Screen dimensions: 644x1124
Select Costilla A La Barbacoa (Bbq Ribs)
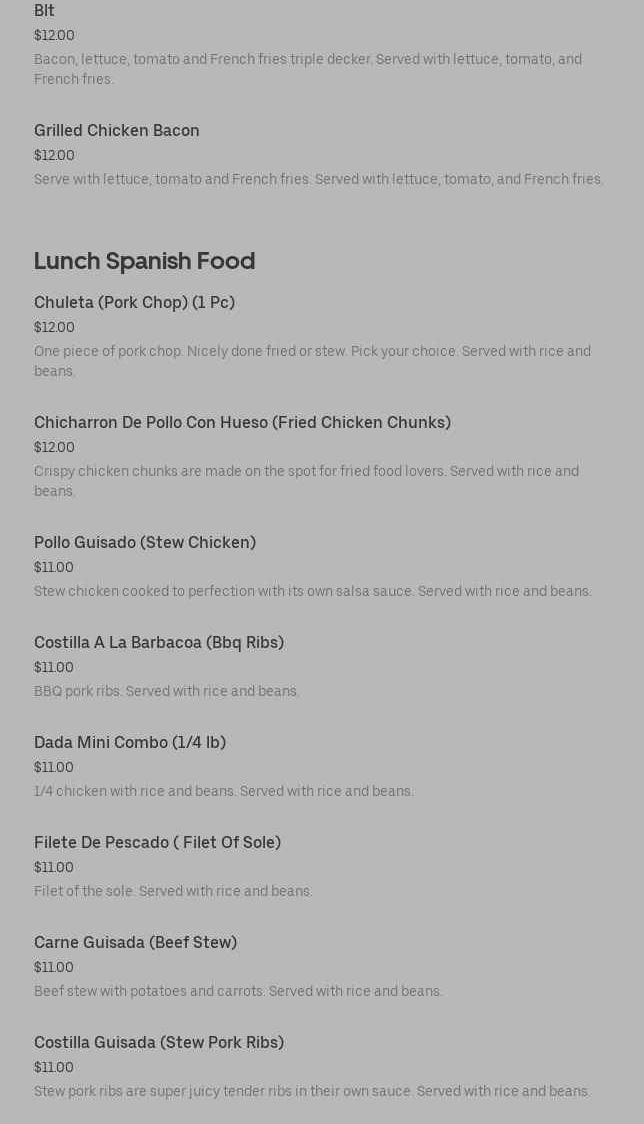point(159,643)
